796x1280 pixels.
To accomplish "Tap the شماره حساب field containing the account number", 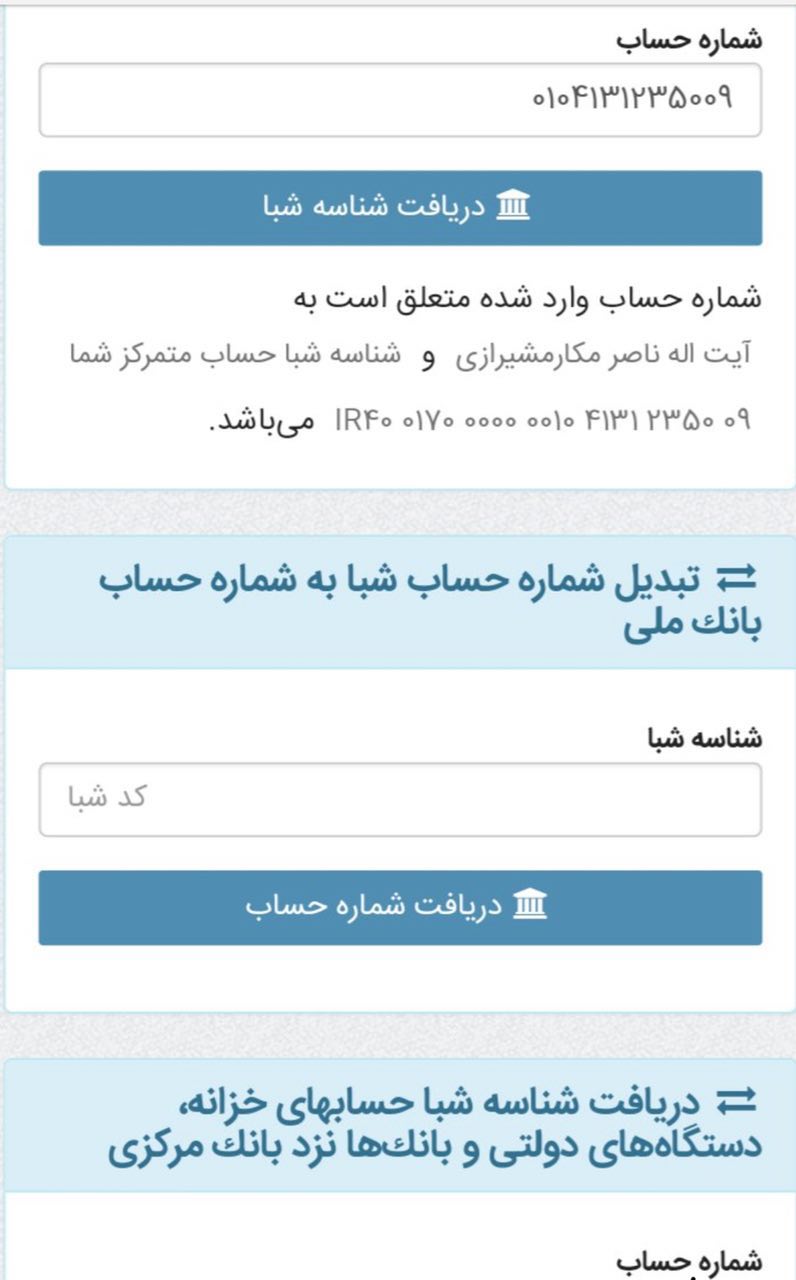I will [400, 100].
